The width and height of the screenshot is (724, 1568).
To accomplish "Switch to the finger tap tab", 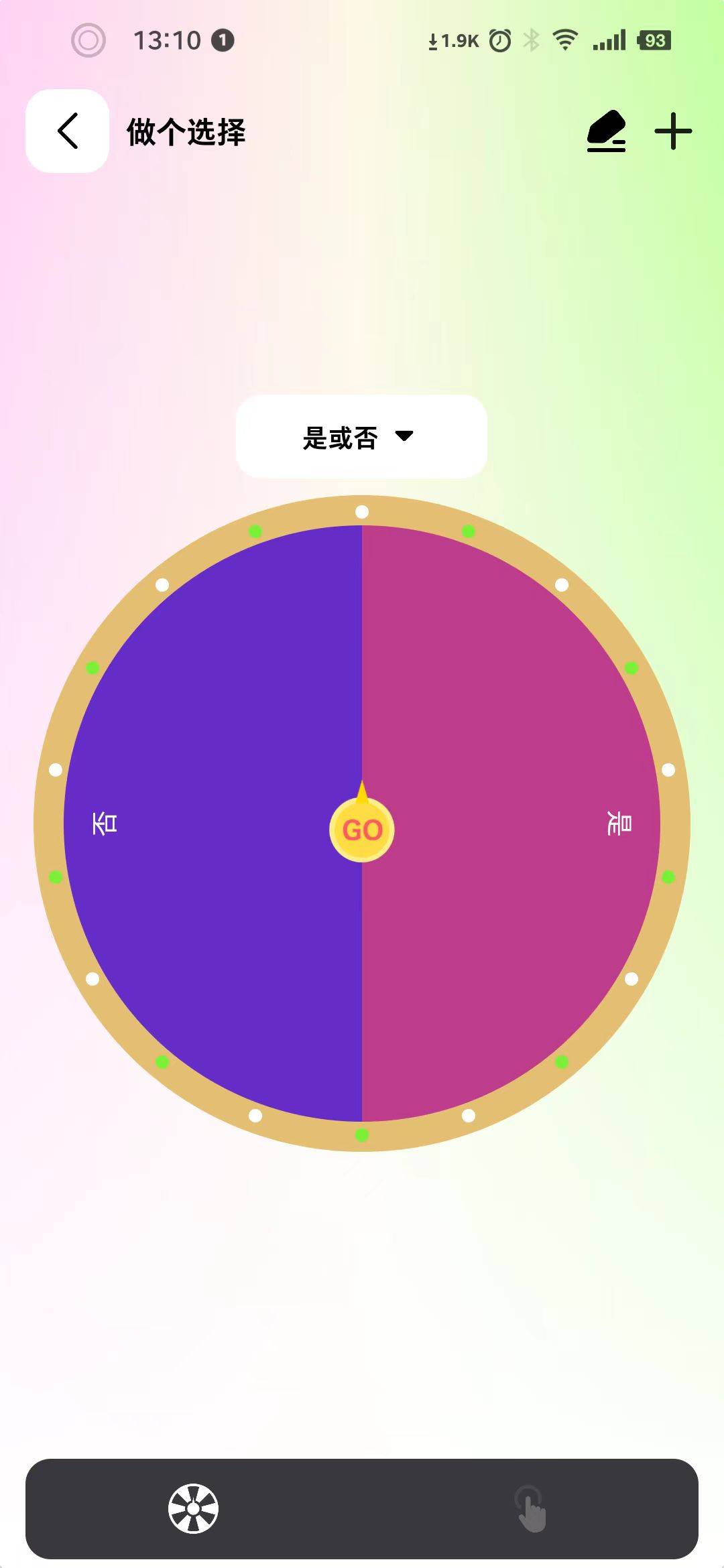I will pyautogui.click(x=531, y=1508).
